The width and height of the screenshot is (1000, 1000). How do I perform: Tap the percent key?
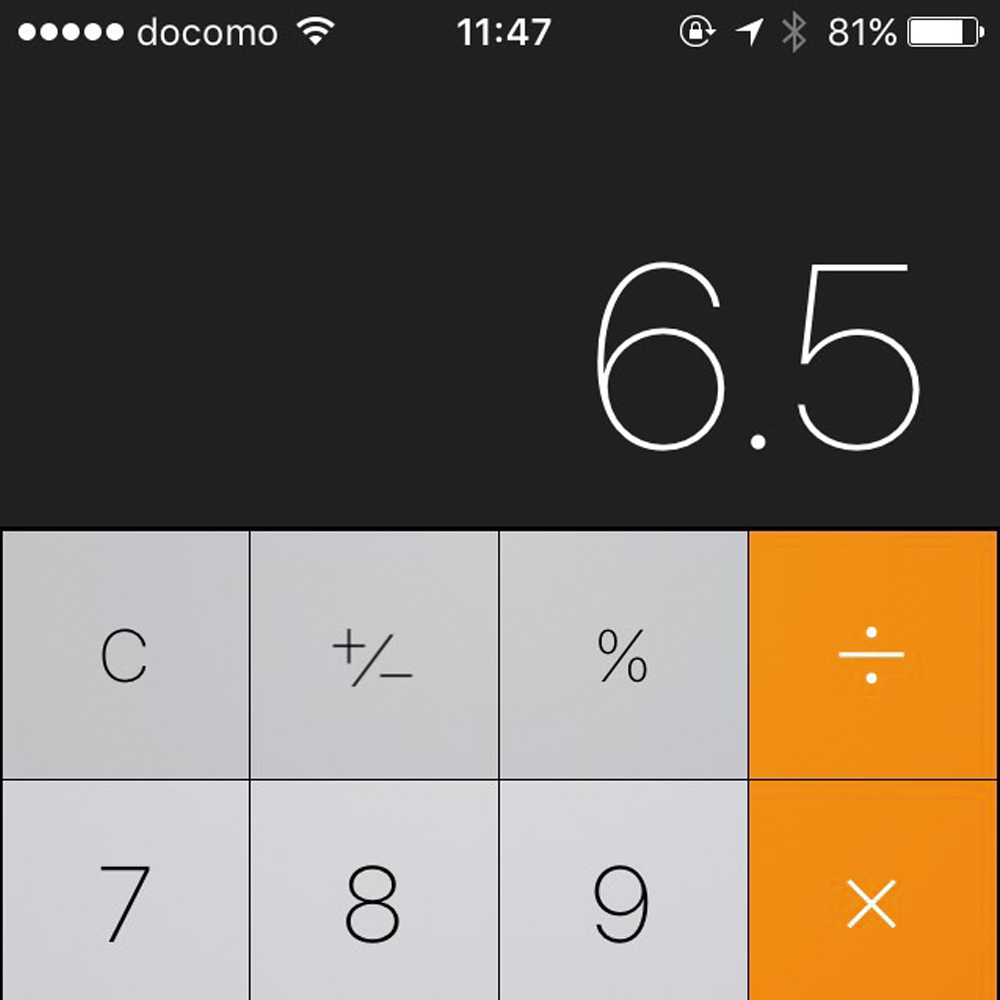(623, 655)
